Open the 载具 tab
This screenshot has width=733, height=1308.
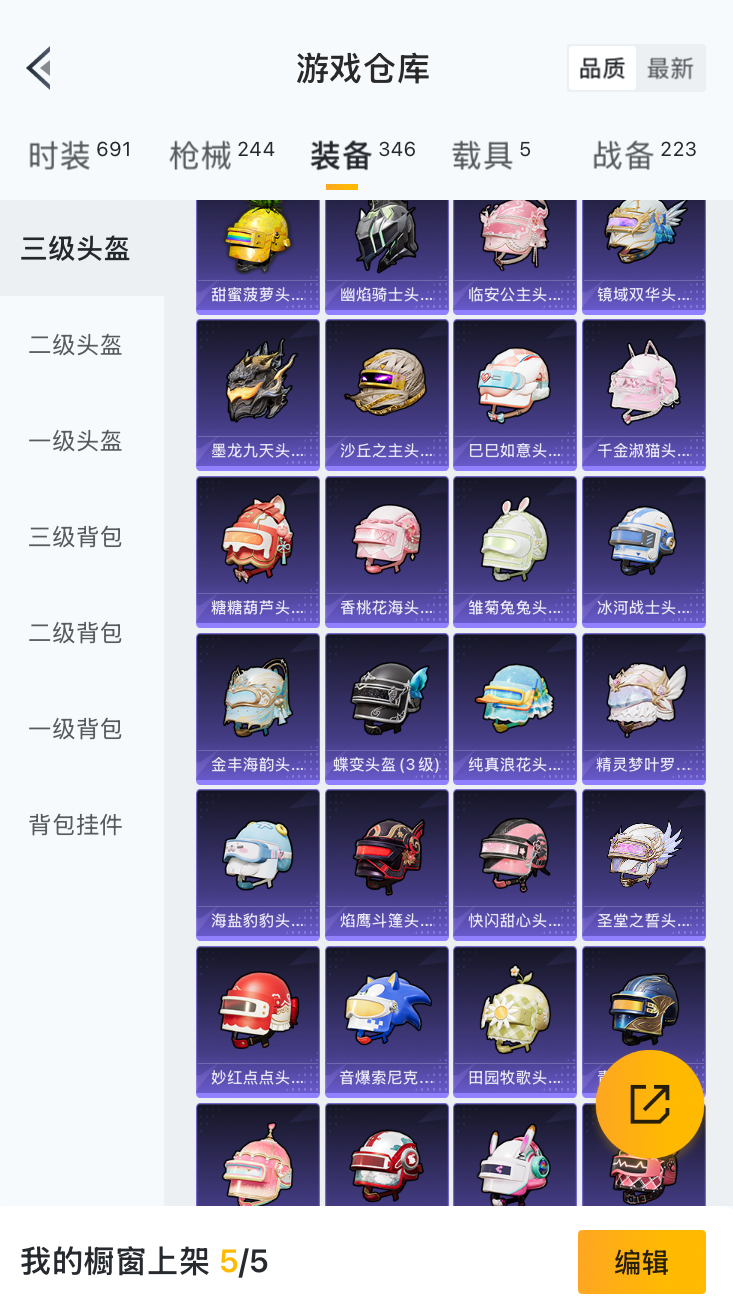pyautogui.click(x=491, y=155)
